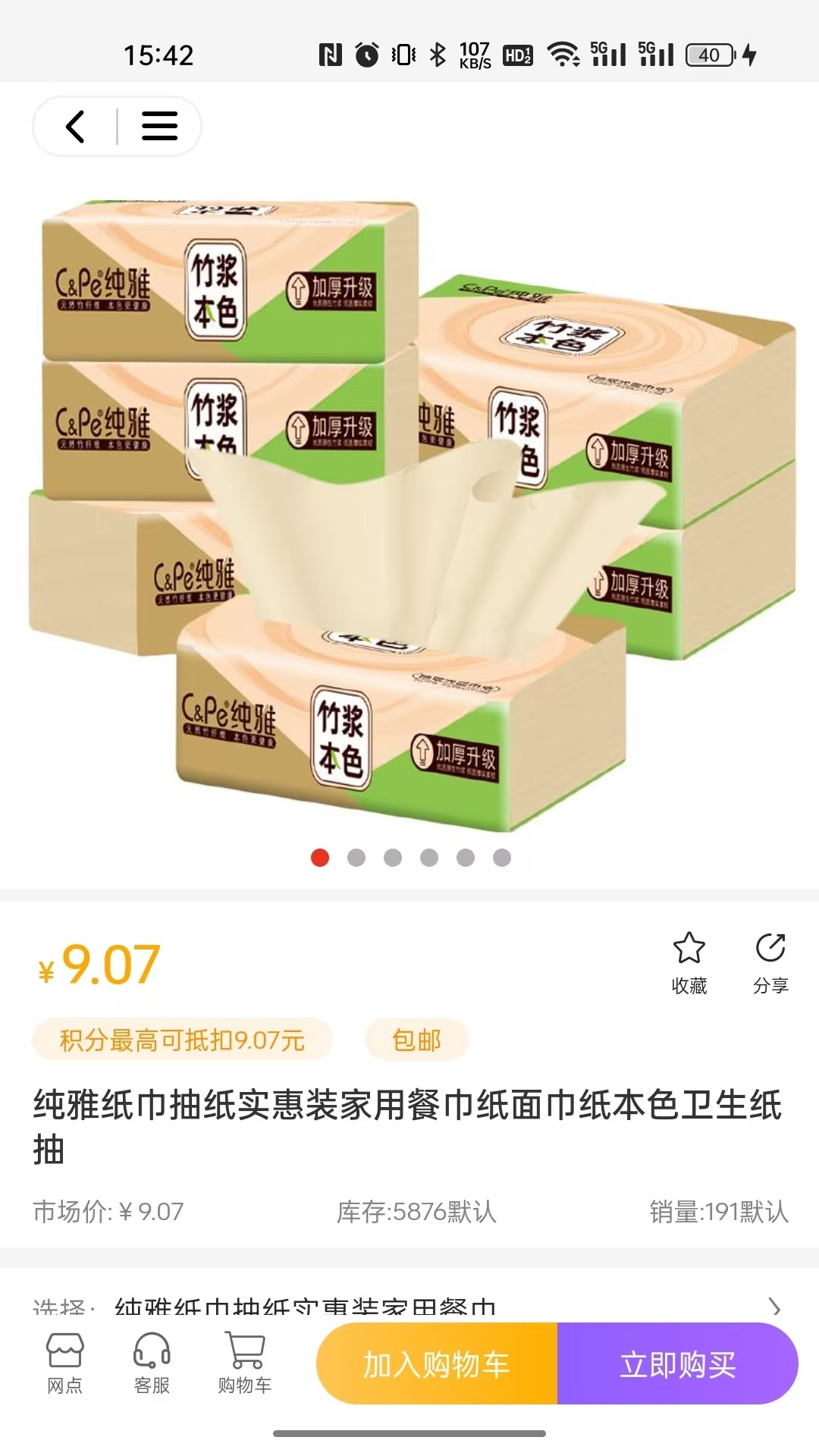This screenshot has width=819, height=1456.
Task: Jump to the second image indicator dot
Action: click(x=356, y=858)
